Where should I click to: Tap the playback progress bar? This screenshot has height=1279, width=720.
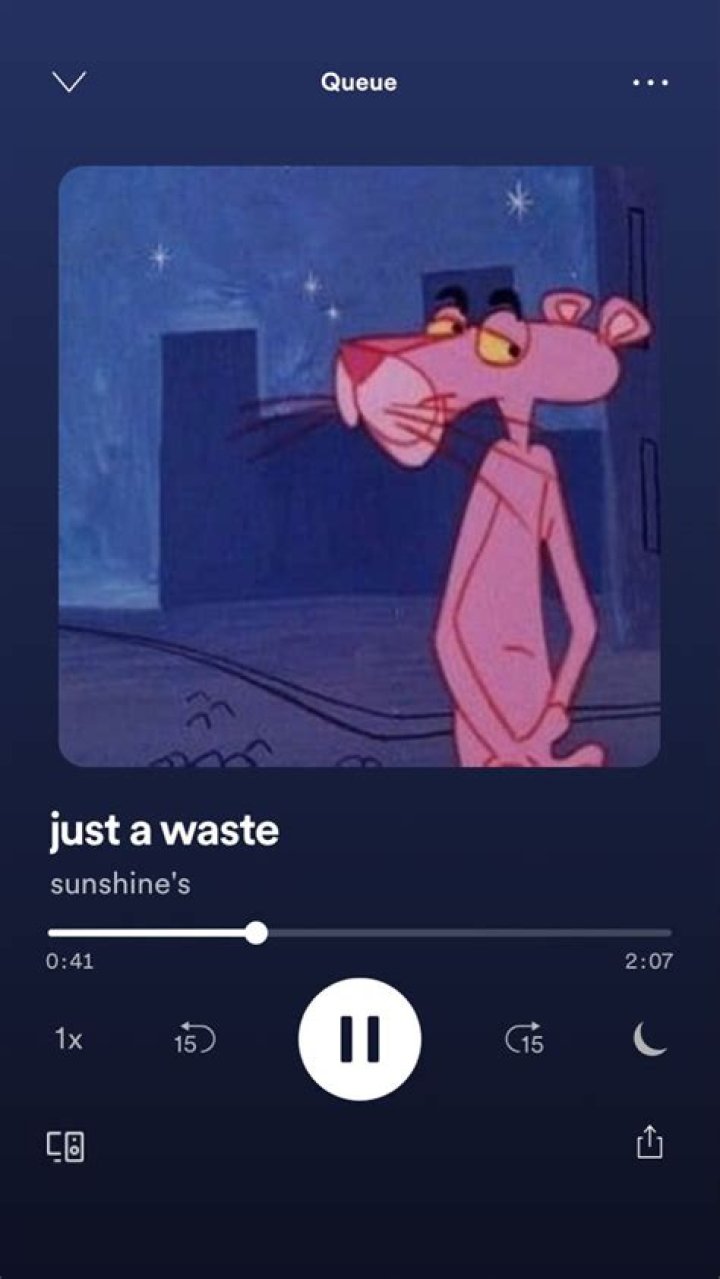360,933
